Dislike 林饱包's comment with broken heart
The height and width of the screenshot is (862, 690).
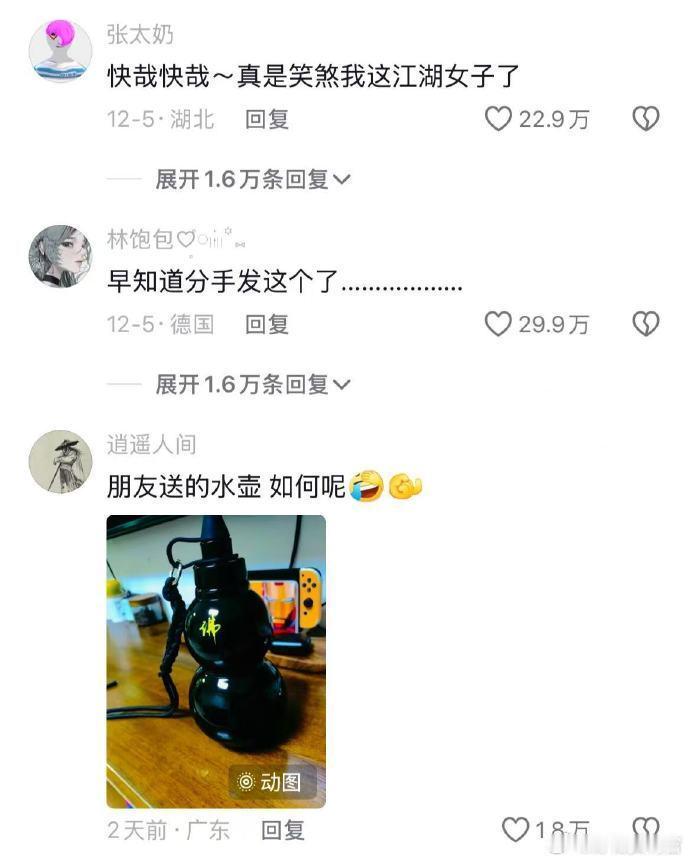[x=645, y=324]
